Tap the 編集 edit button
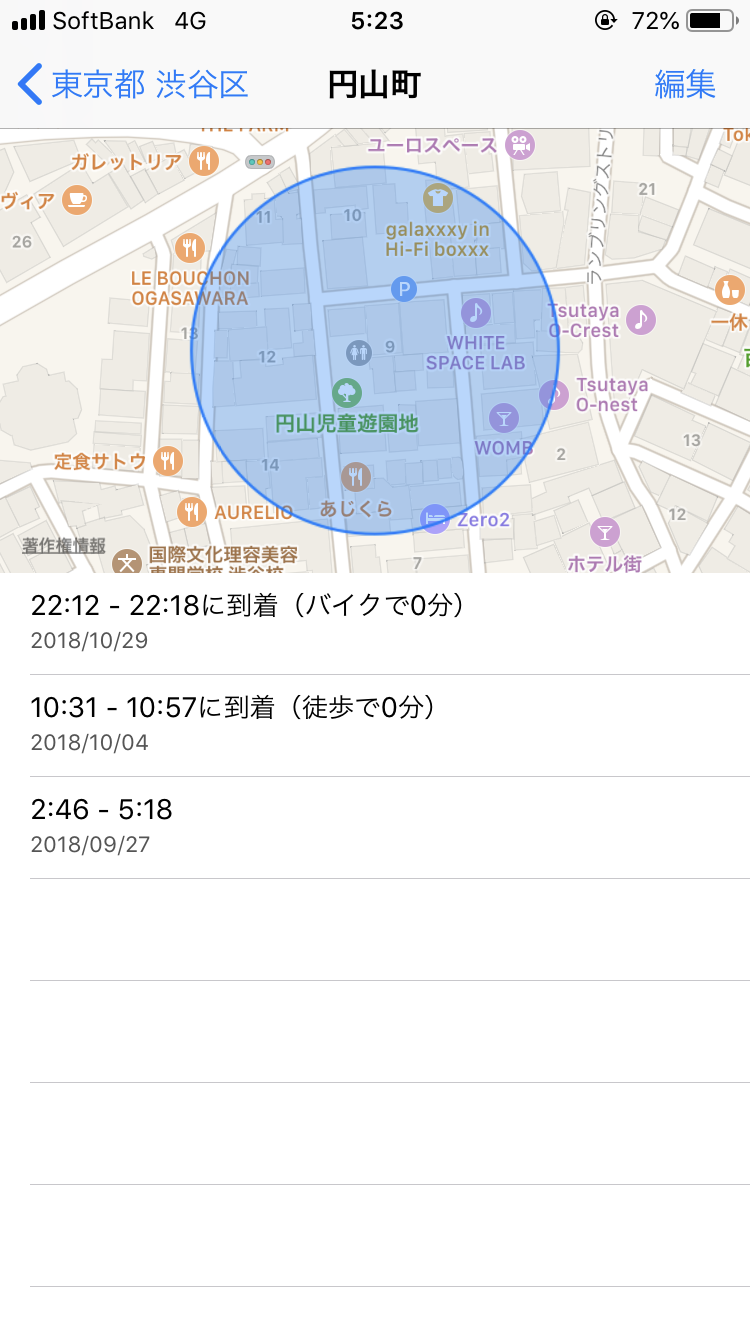Screen dimensions: 750x1334 point(685,85)
